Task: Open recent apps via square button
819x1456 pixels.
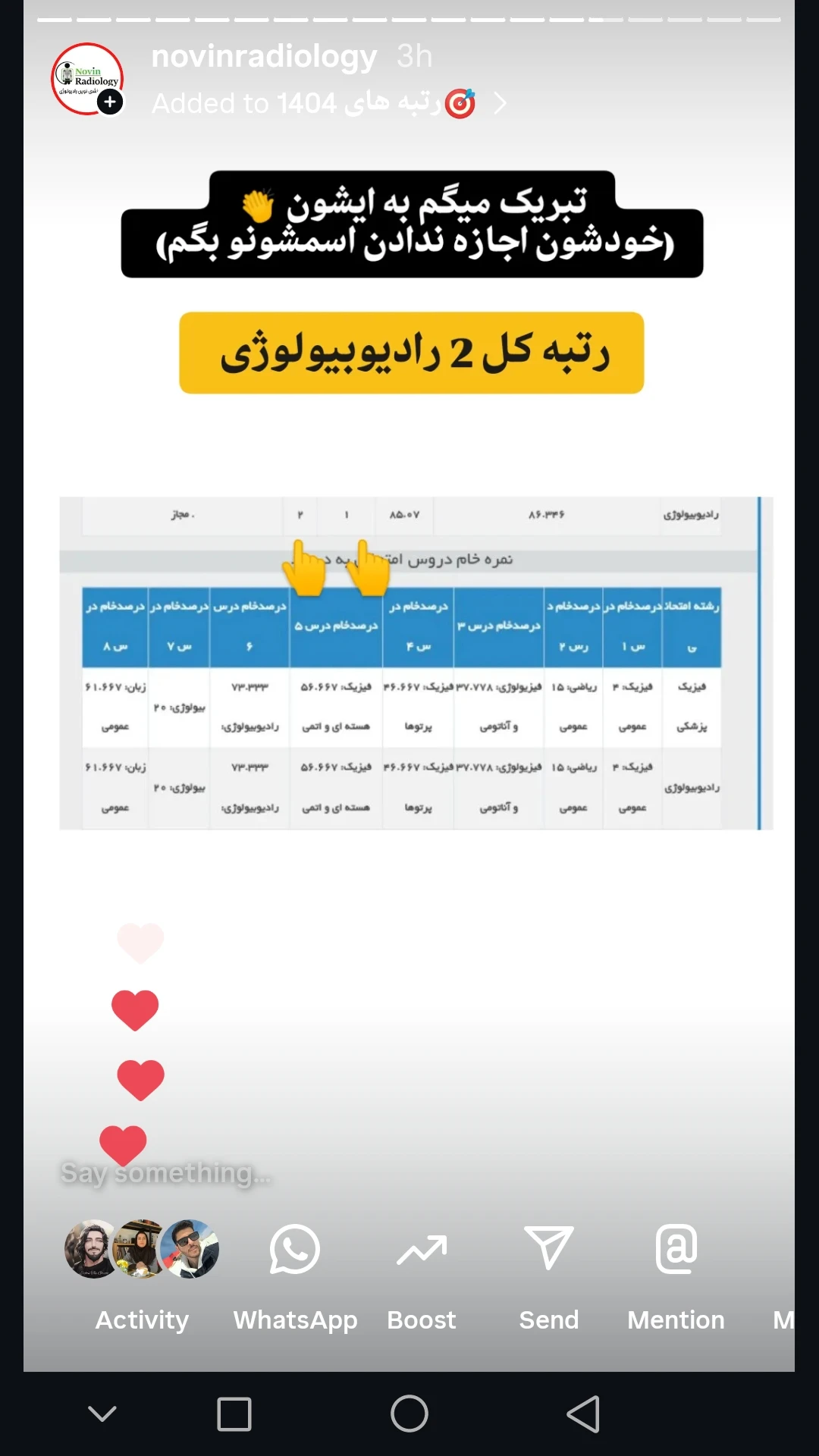Action: point(234,1414)
